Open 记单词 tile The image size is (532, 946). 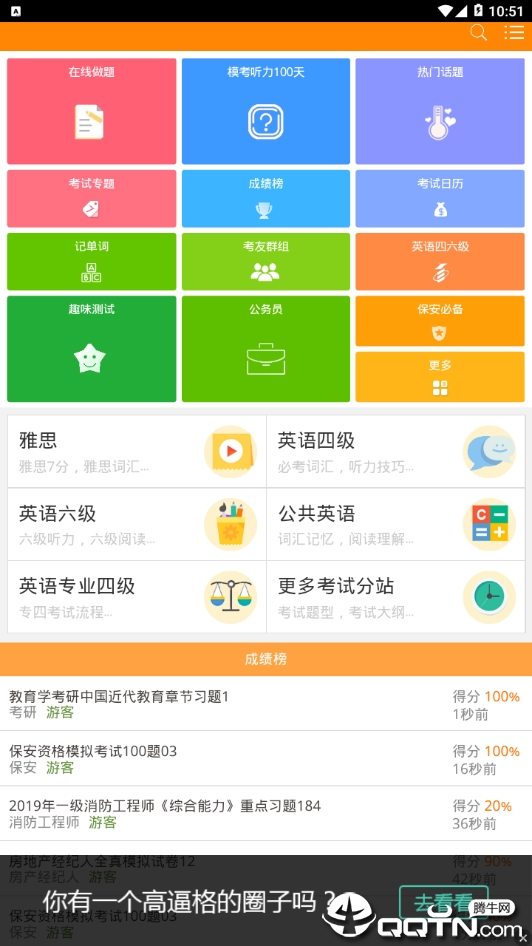coord(92,262)
